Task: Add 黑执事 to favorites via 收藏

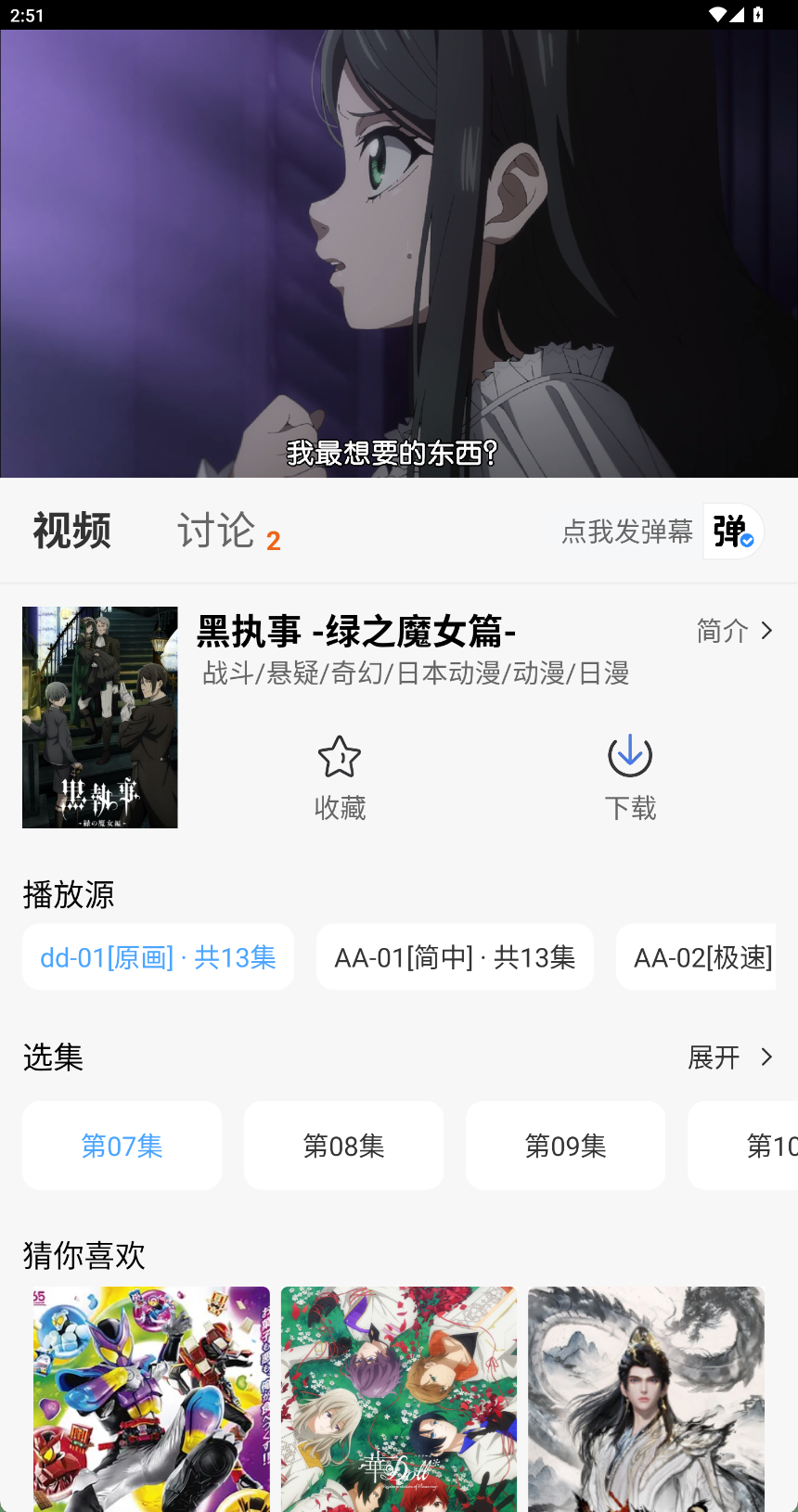Action: coord(340,779)
